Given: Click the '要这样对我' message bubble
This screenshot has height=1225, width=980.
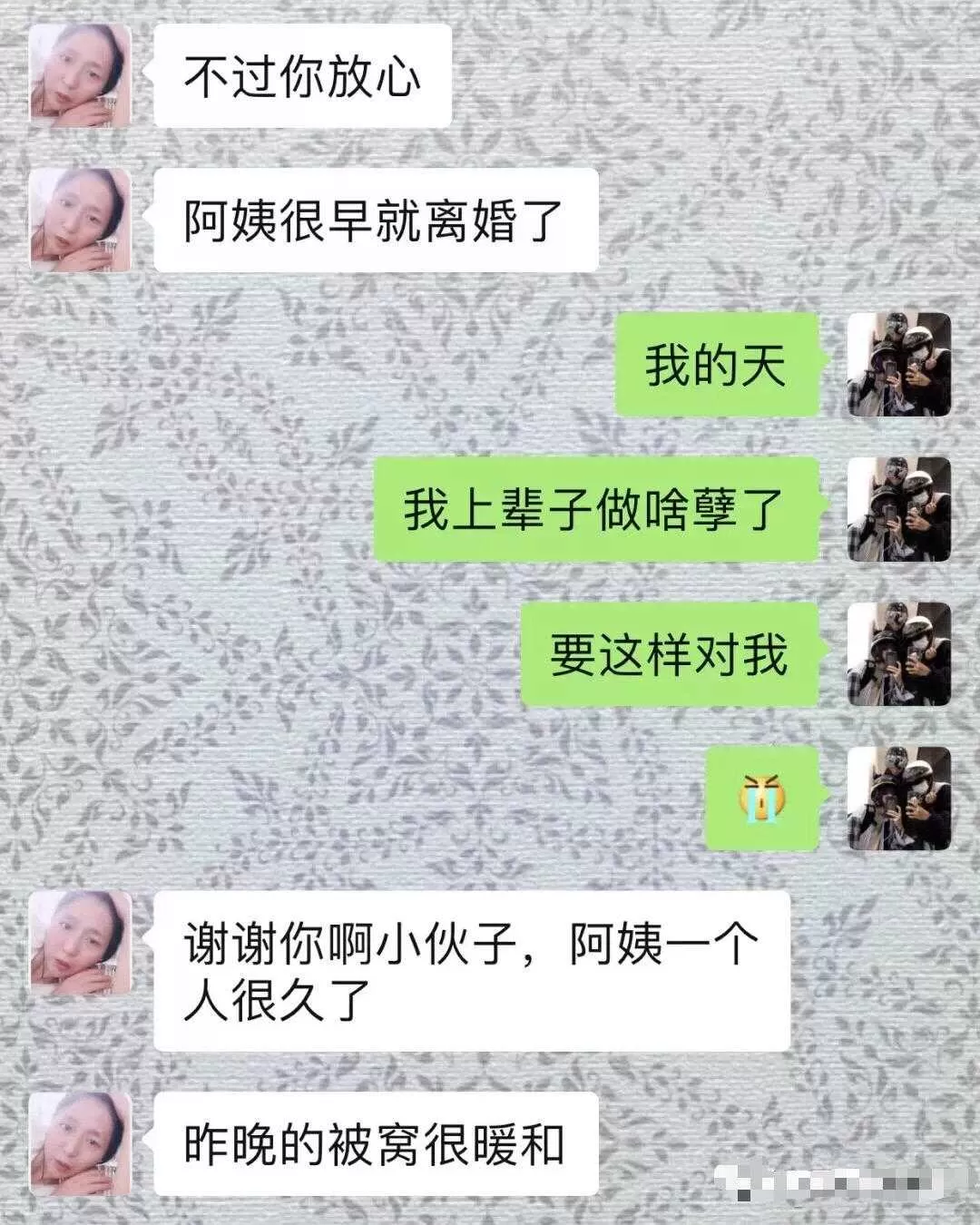Looking at the screenshot, I should (671, 649).
